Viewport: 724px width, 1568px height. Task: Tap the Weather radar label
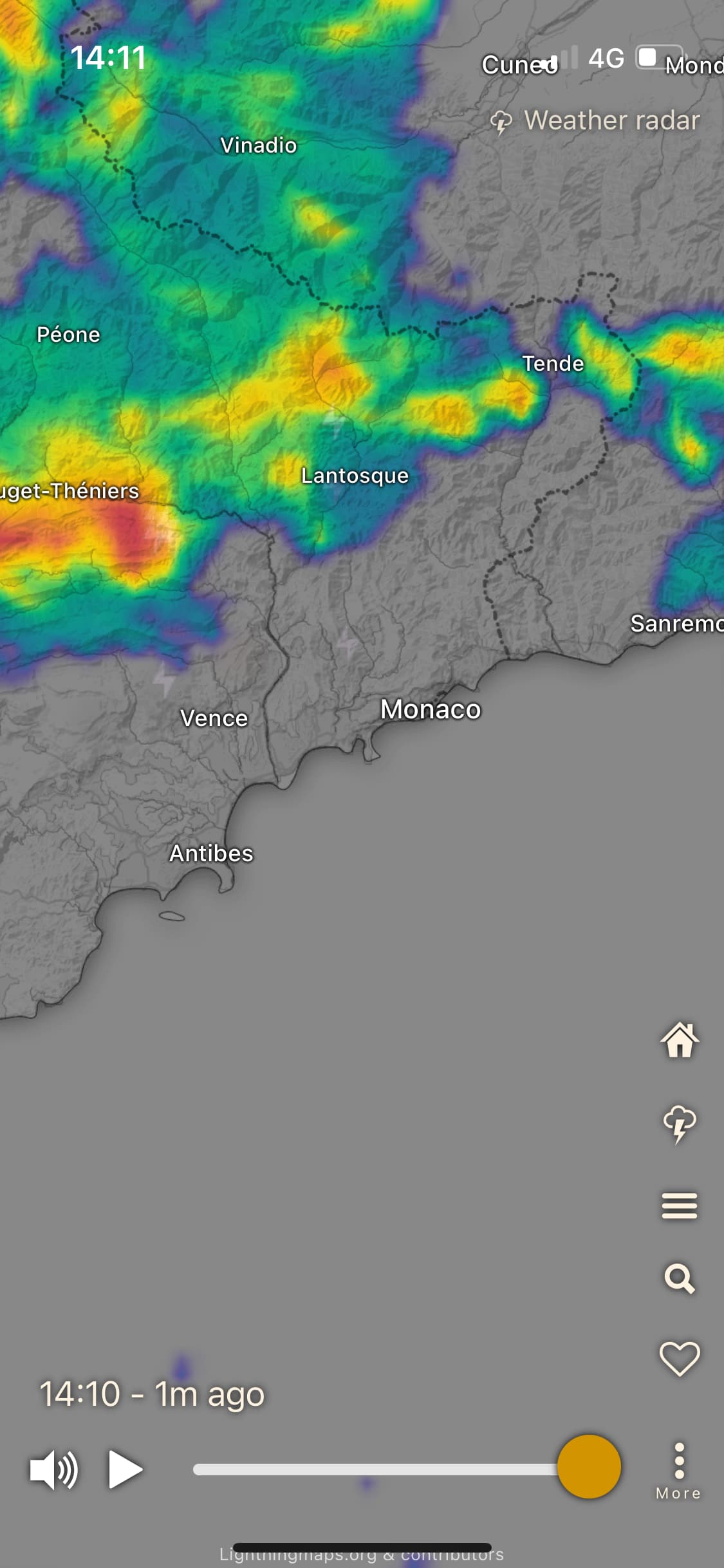pyautogui.click(x=611, y=120)
